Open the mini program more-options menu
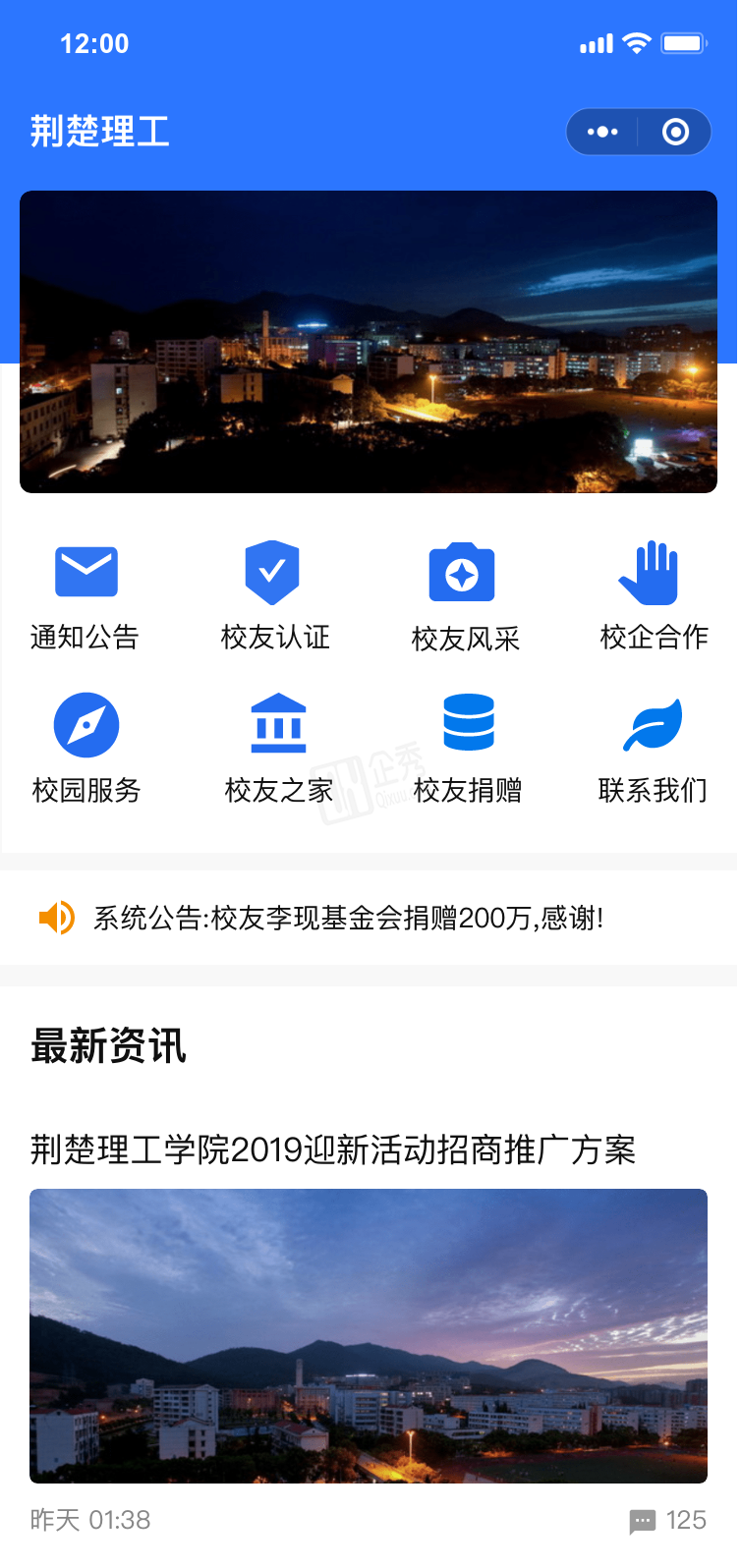 [x=602, y=132]
